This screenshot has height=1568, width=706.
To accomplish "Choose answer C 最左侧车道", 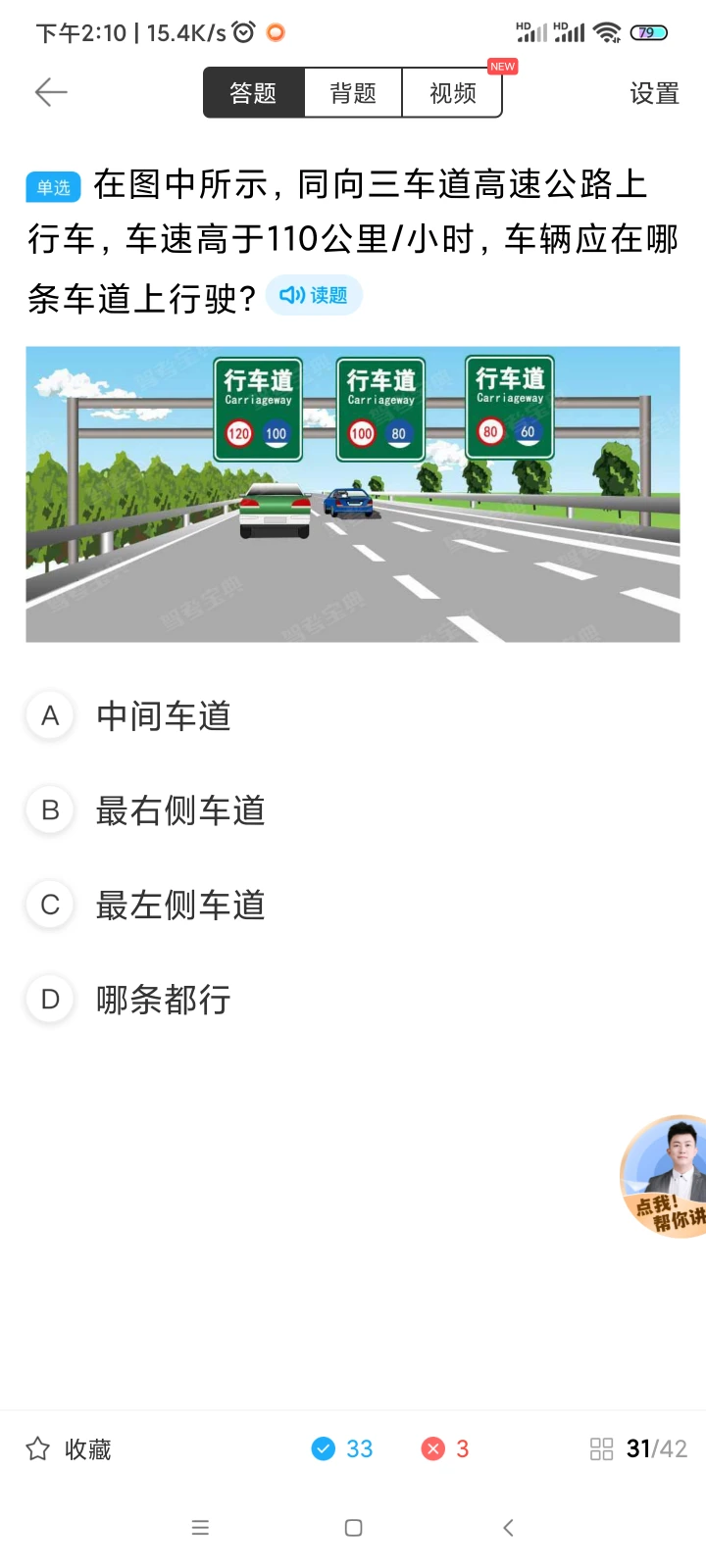I will click(179, 905).
